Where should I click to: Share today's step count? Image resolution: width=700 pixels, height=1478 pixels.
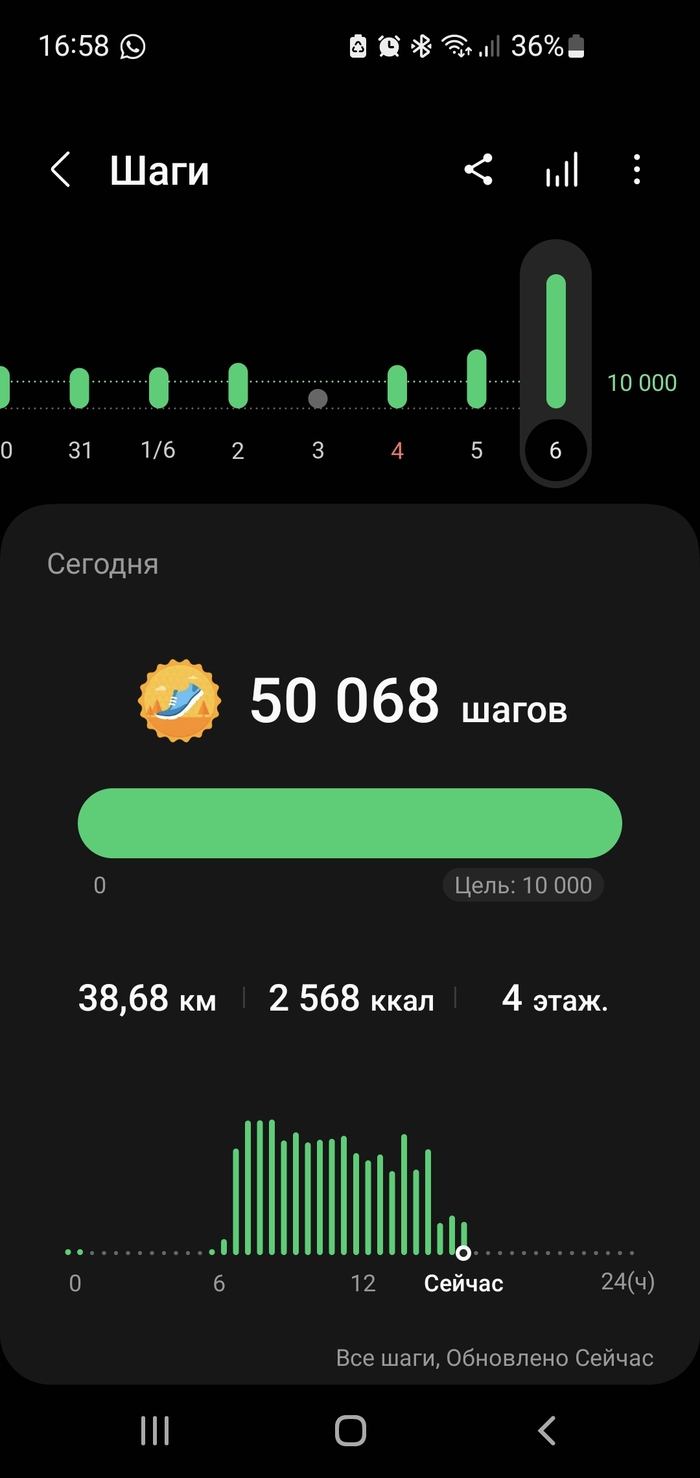tap(479, 170)
